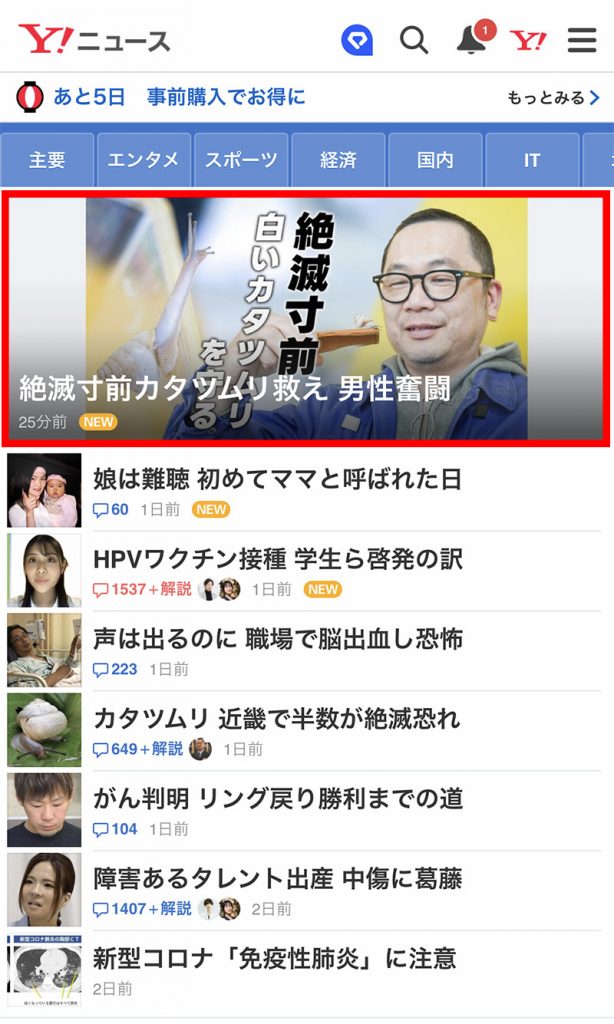Switch to the 経済 tab
614x1024 pixels.
click(338, 160)
